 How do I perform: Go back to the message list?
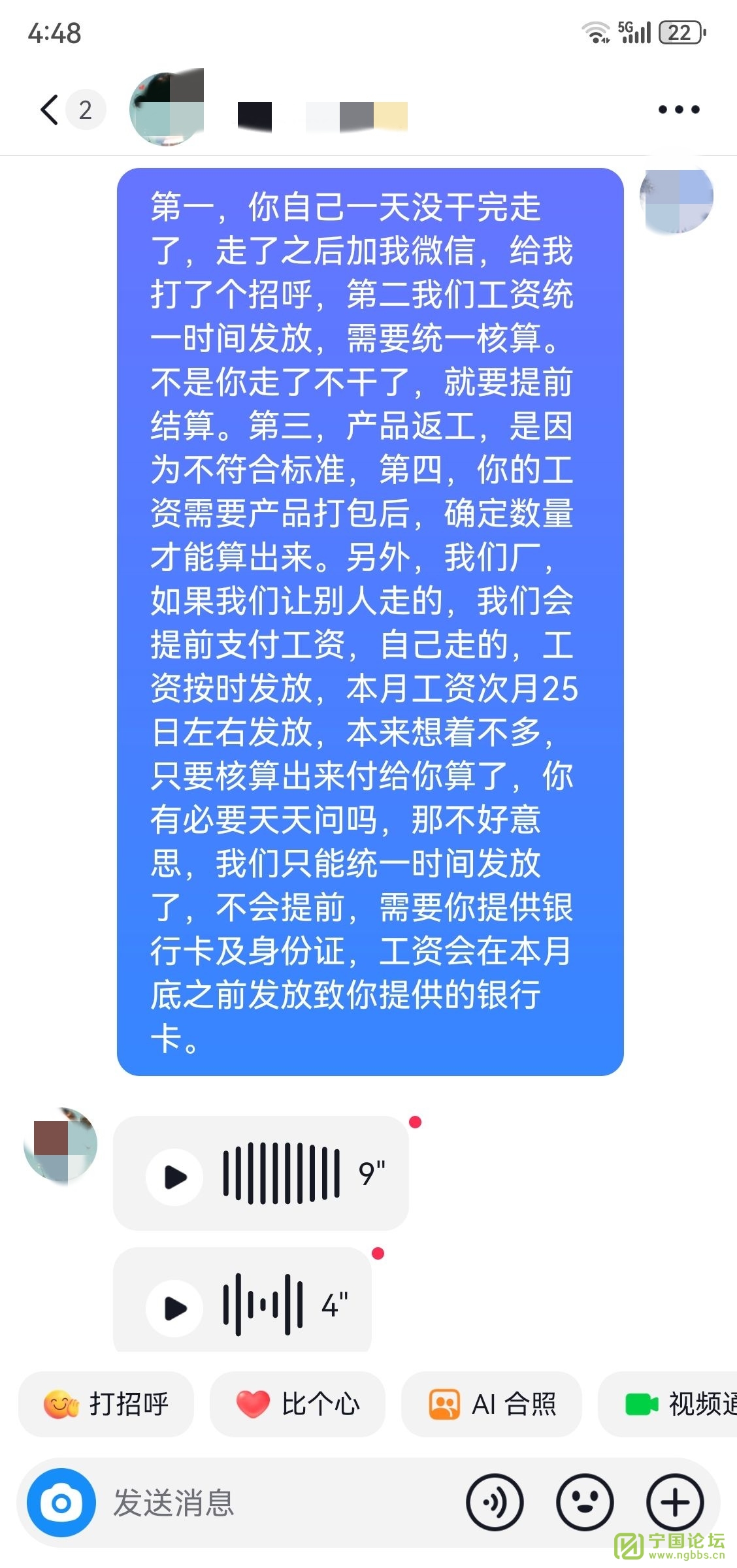(x=50, y=109)
